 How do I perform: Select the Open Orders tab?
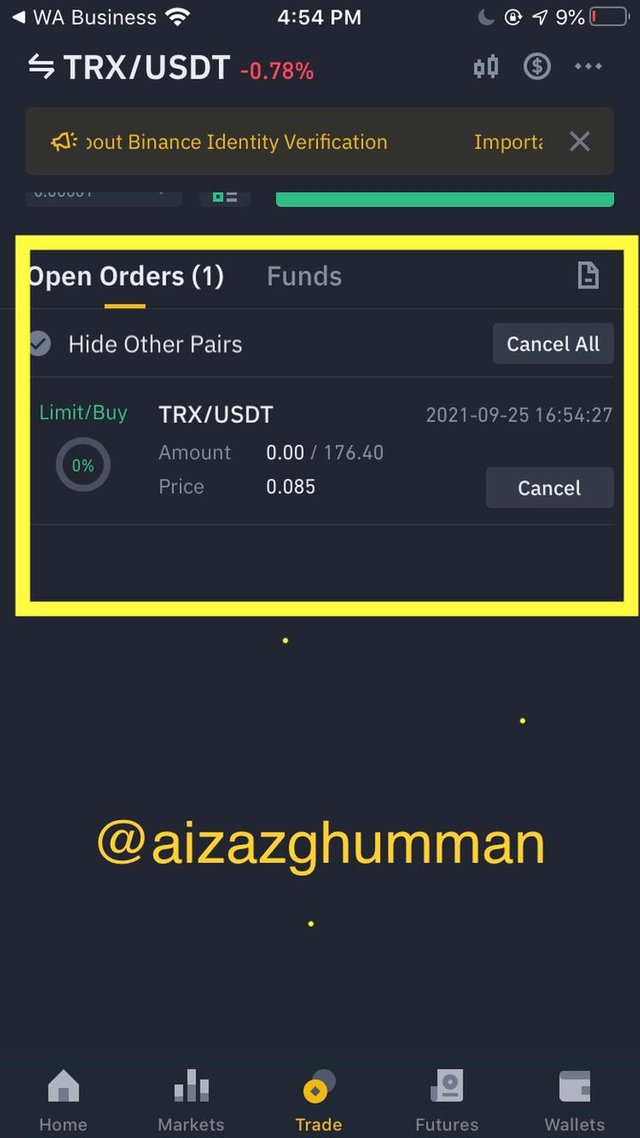(125, 277)
